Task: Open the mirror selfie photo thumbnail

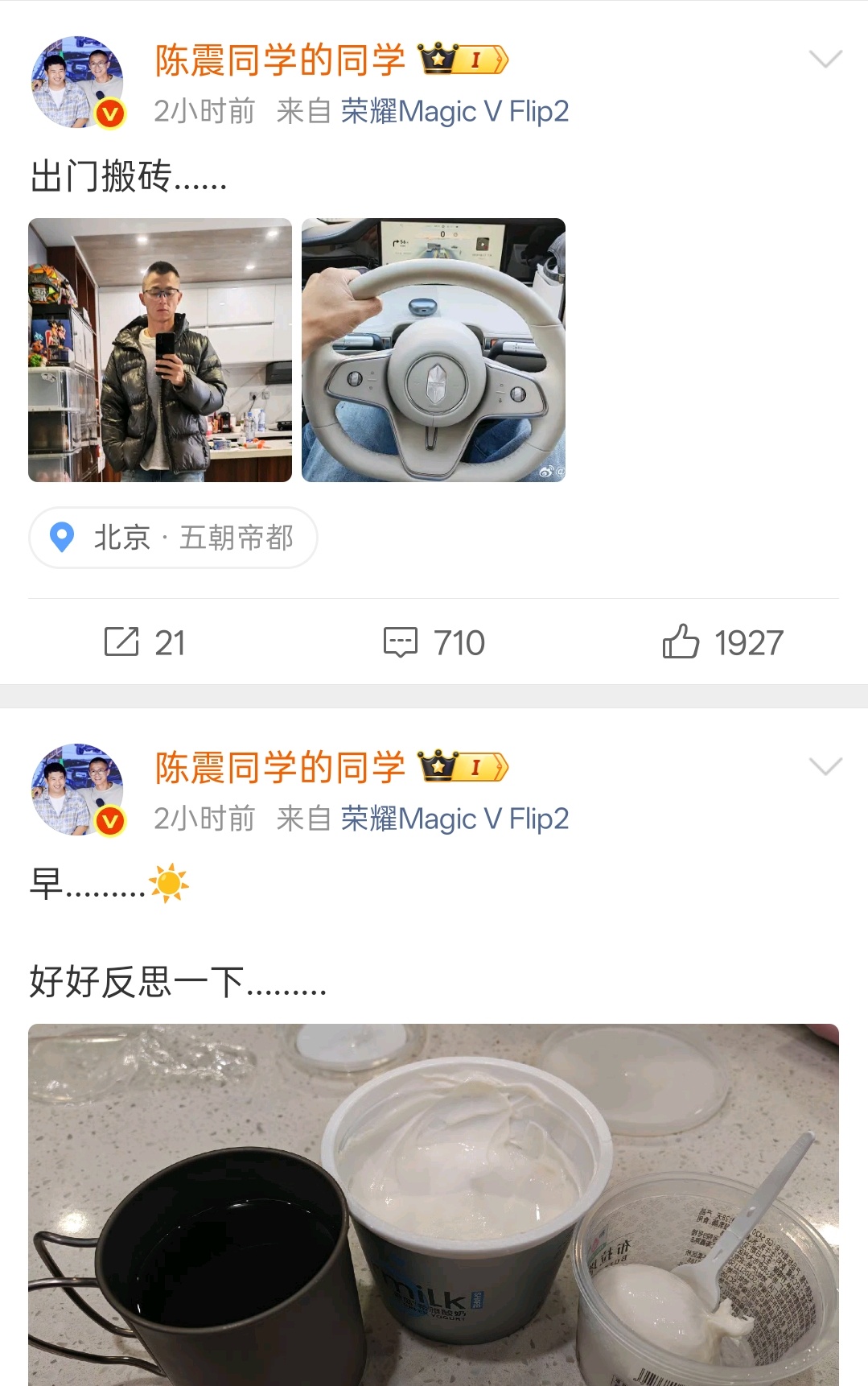Action: pyautogui.click(x=159, y=348)
